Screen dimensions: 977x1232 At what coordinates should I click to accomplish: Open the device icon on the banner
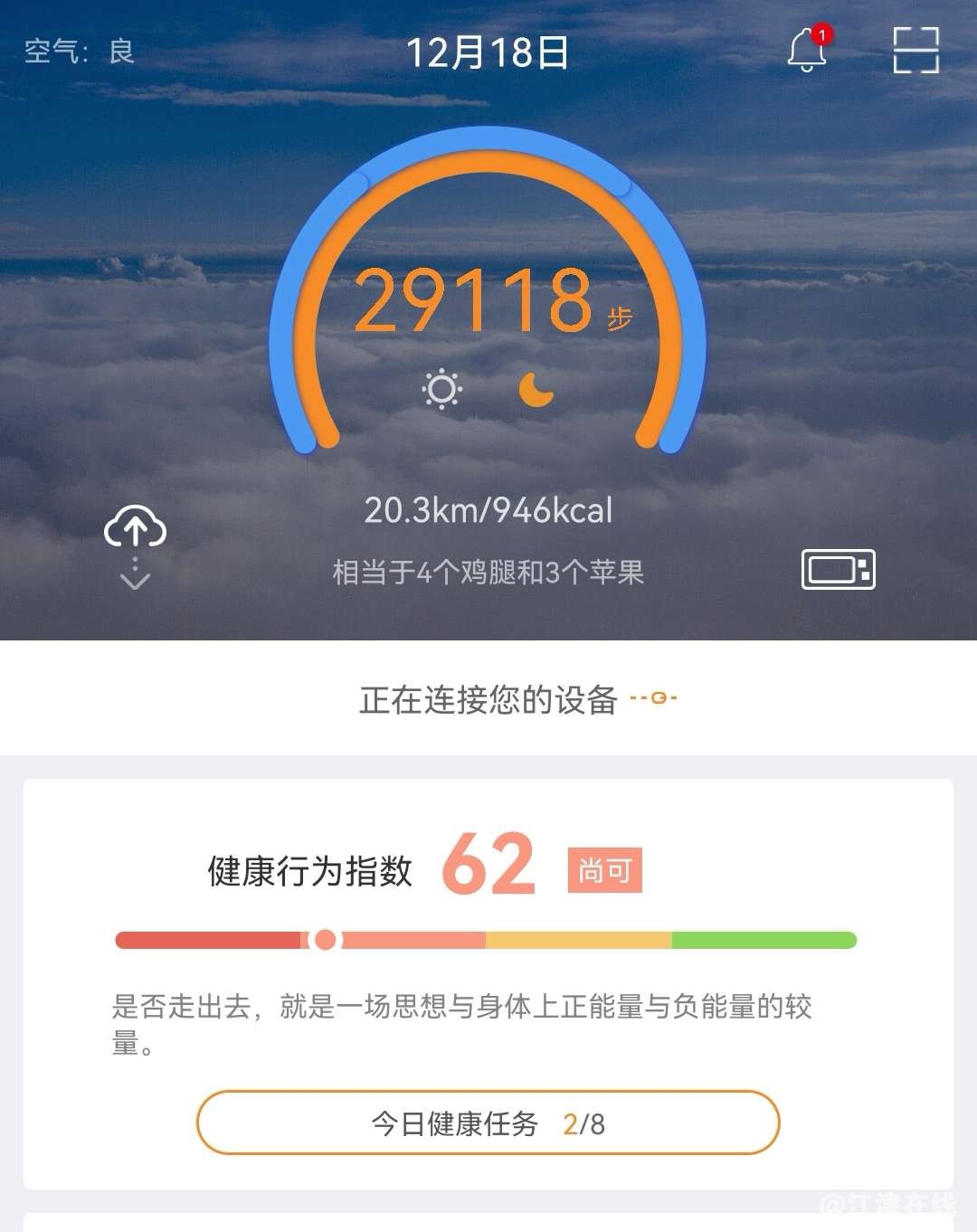click(x=838, y=570)
